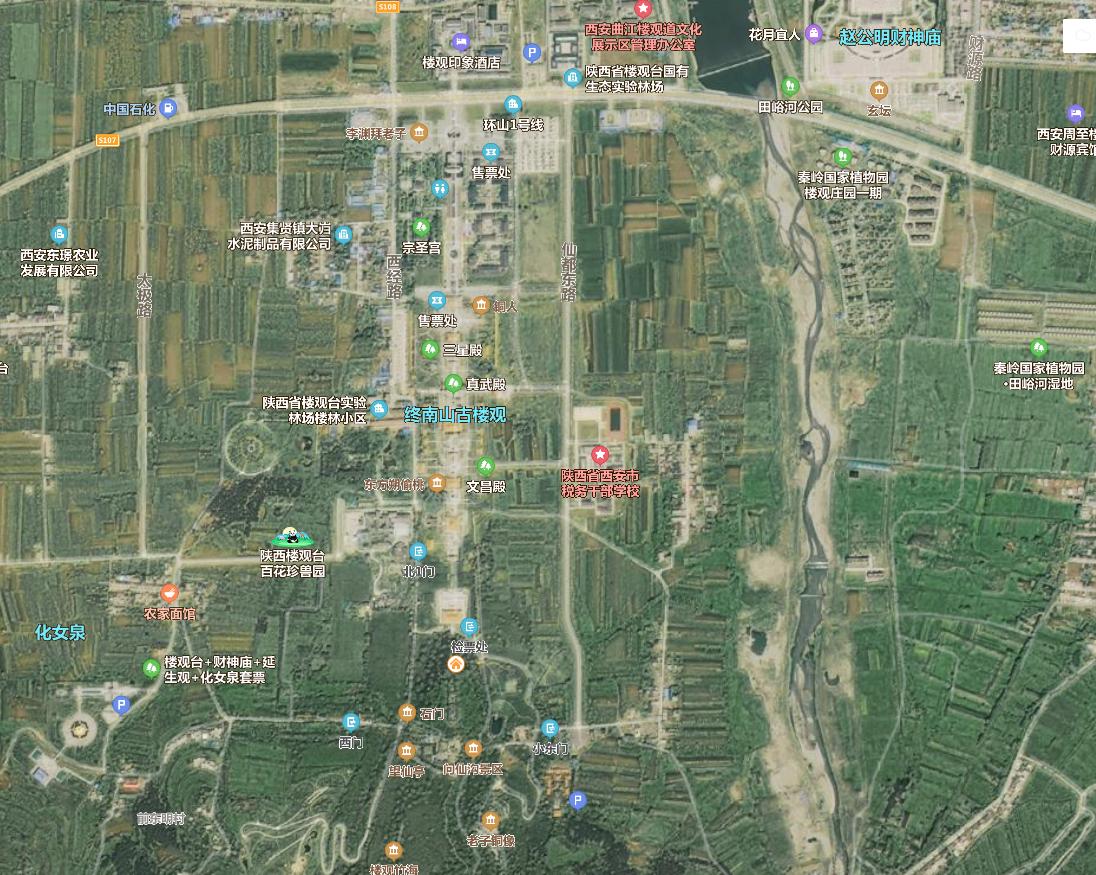Select the 陕西省西安市税务干部学校 marker
Viewport: 1096px width, 875px height.
[x=600, y=456]
